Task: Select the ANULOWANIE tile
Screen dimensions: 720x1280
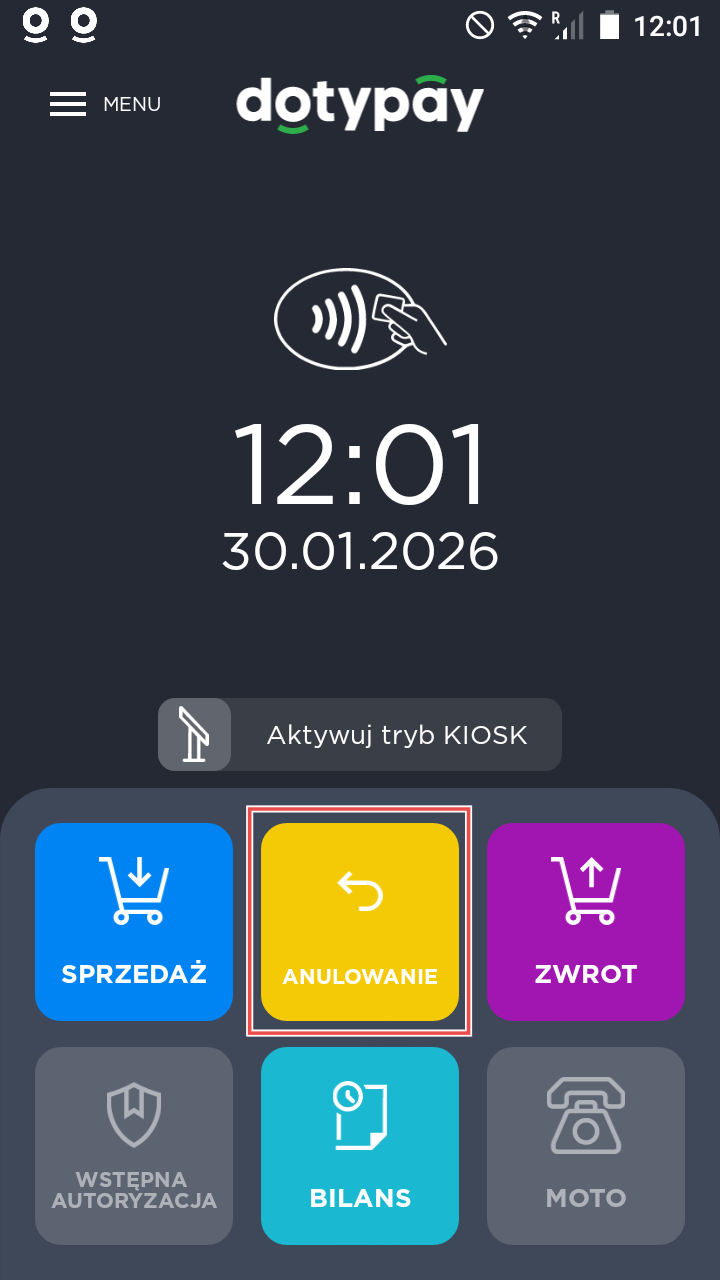Action: coord(360,921)
